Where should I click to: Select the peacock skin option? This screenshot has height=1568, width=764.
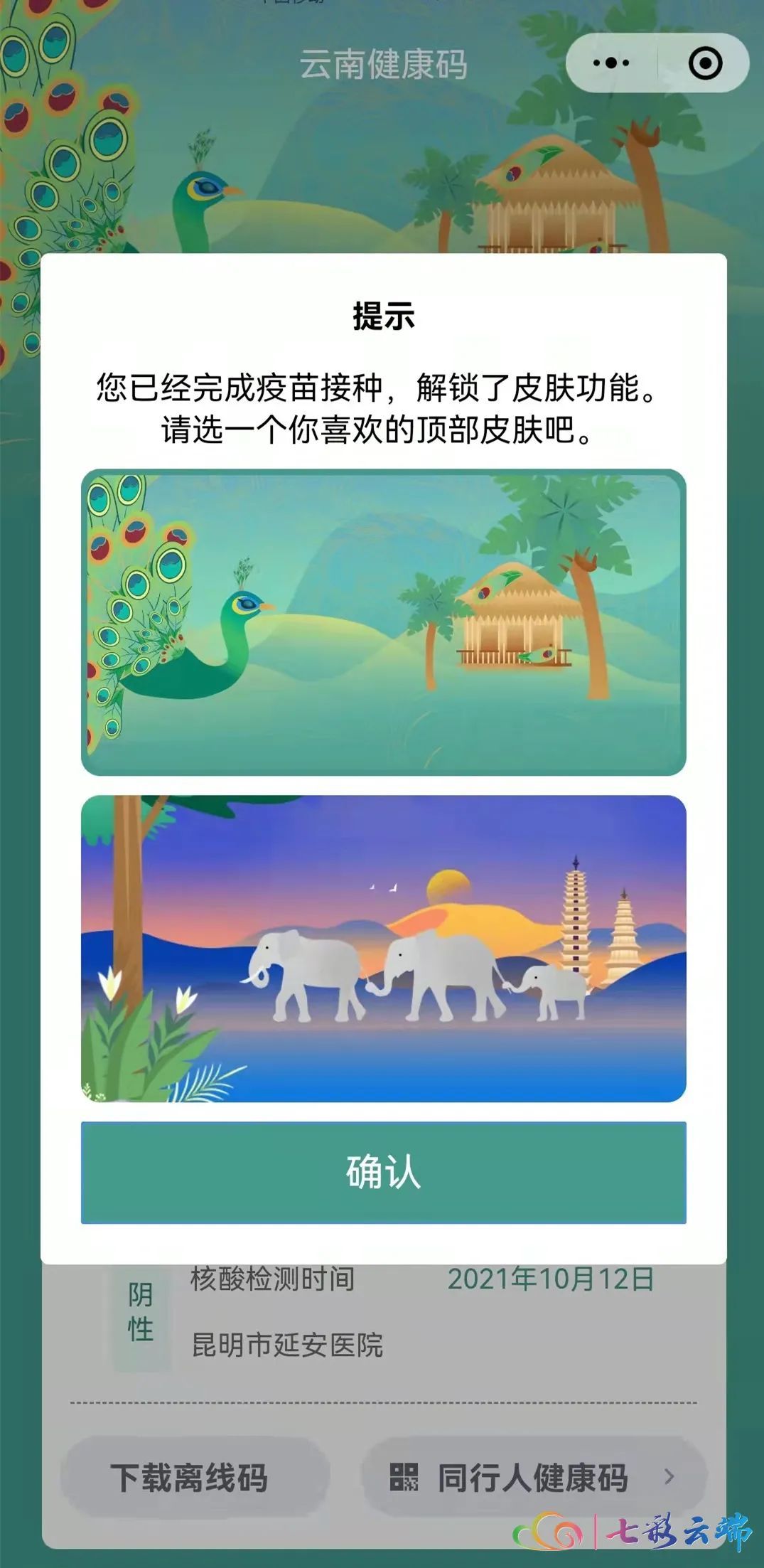click(383, 622)
